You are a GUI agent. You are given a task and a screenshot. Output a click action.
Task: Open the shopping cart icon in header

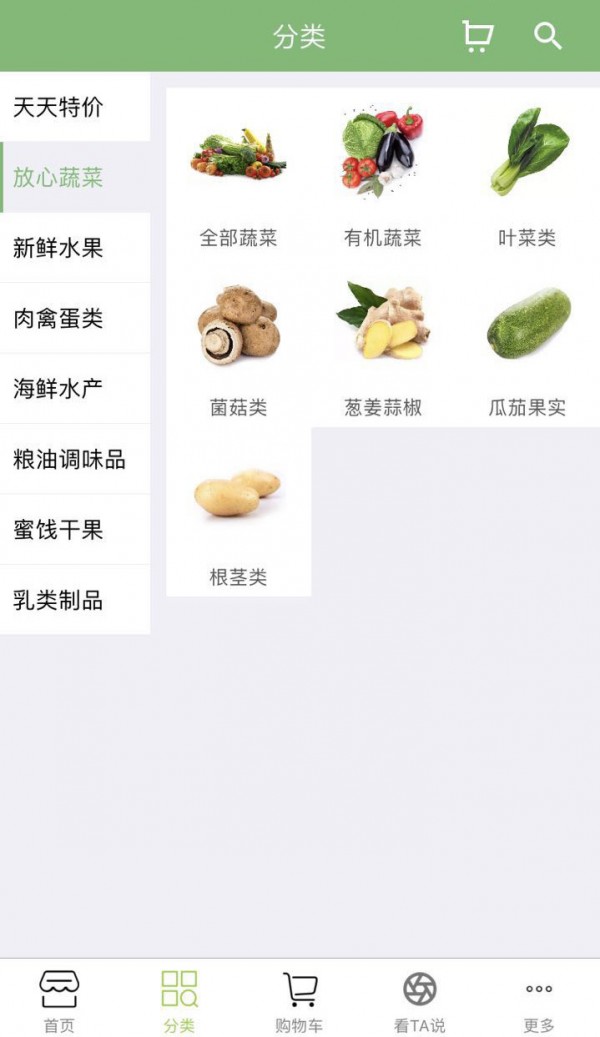tap(478, 37)
